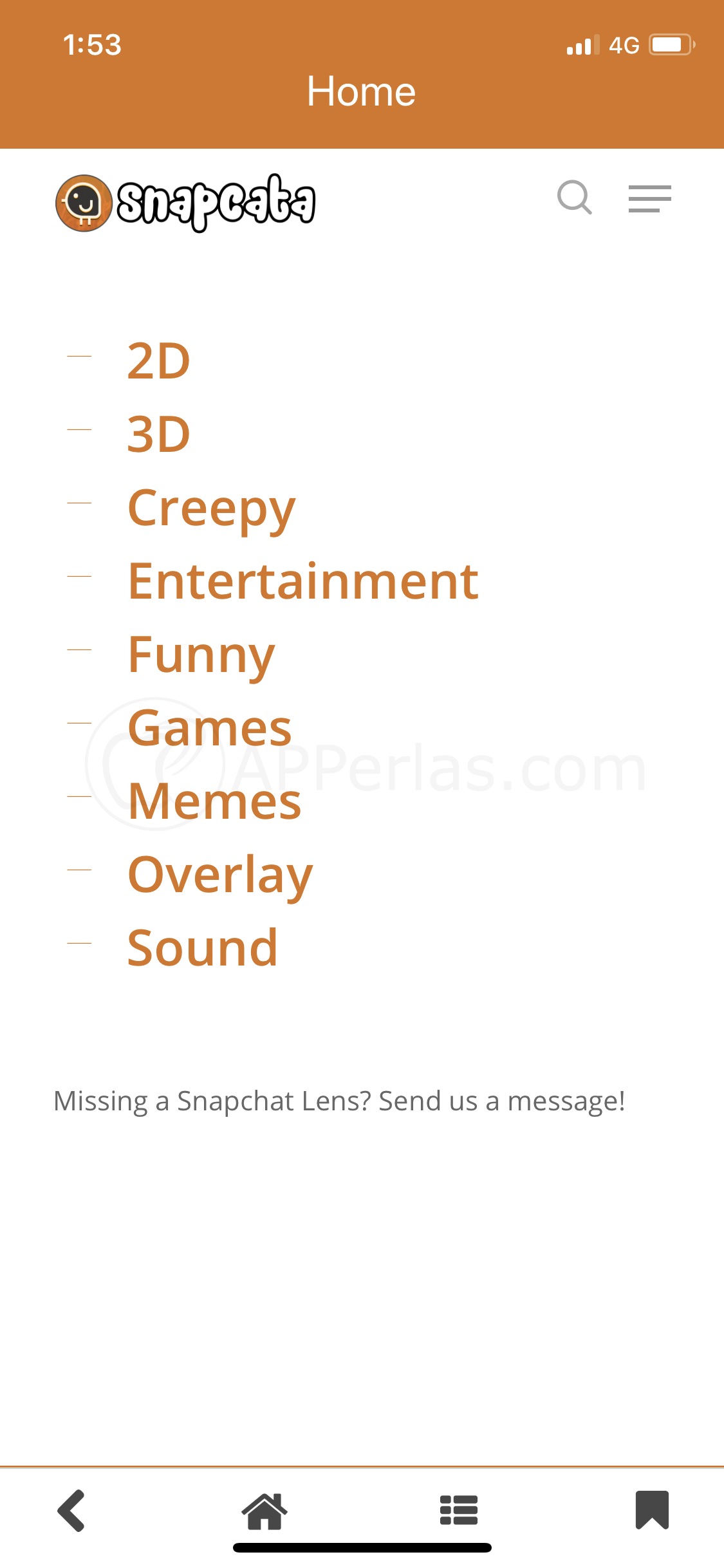Go back with the bottom arrow
The width and height of the screenshot is (724, 1568).
tap(71, 1510)
